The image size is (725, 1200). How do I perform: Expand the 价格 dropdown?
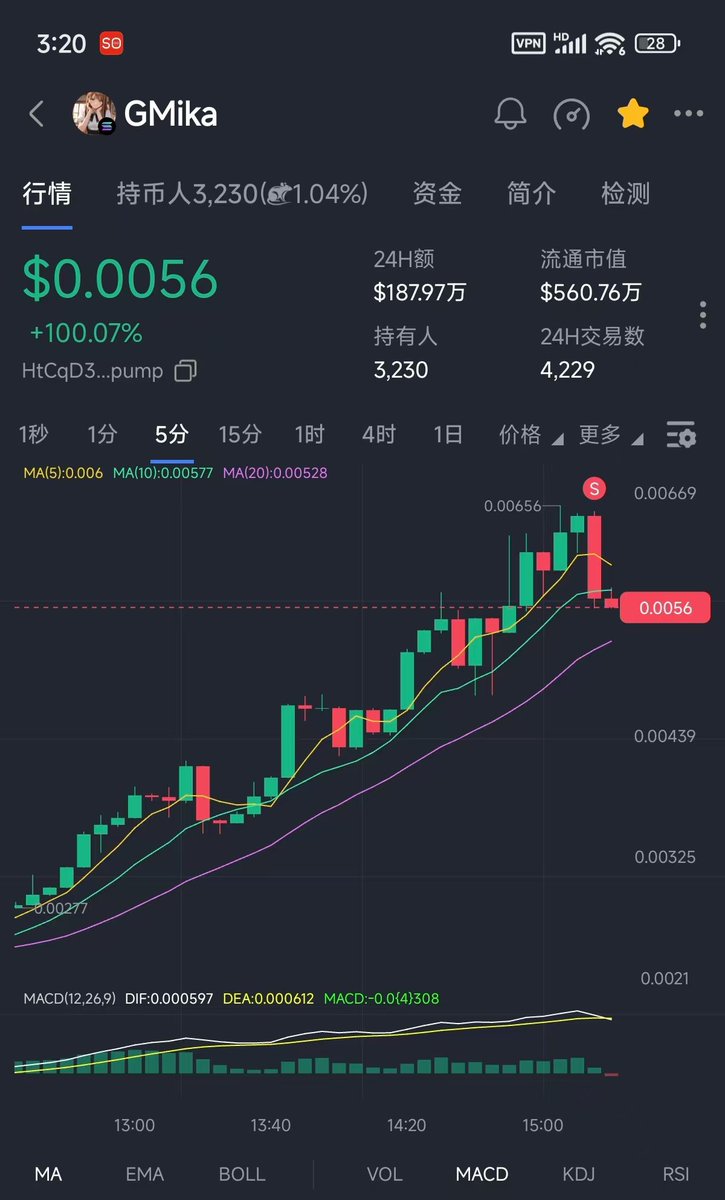pyautogui.click(x=530, y=435)
